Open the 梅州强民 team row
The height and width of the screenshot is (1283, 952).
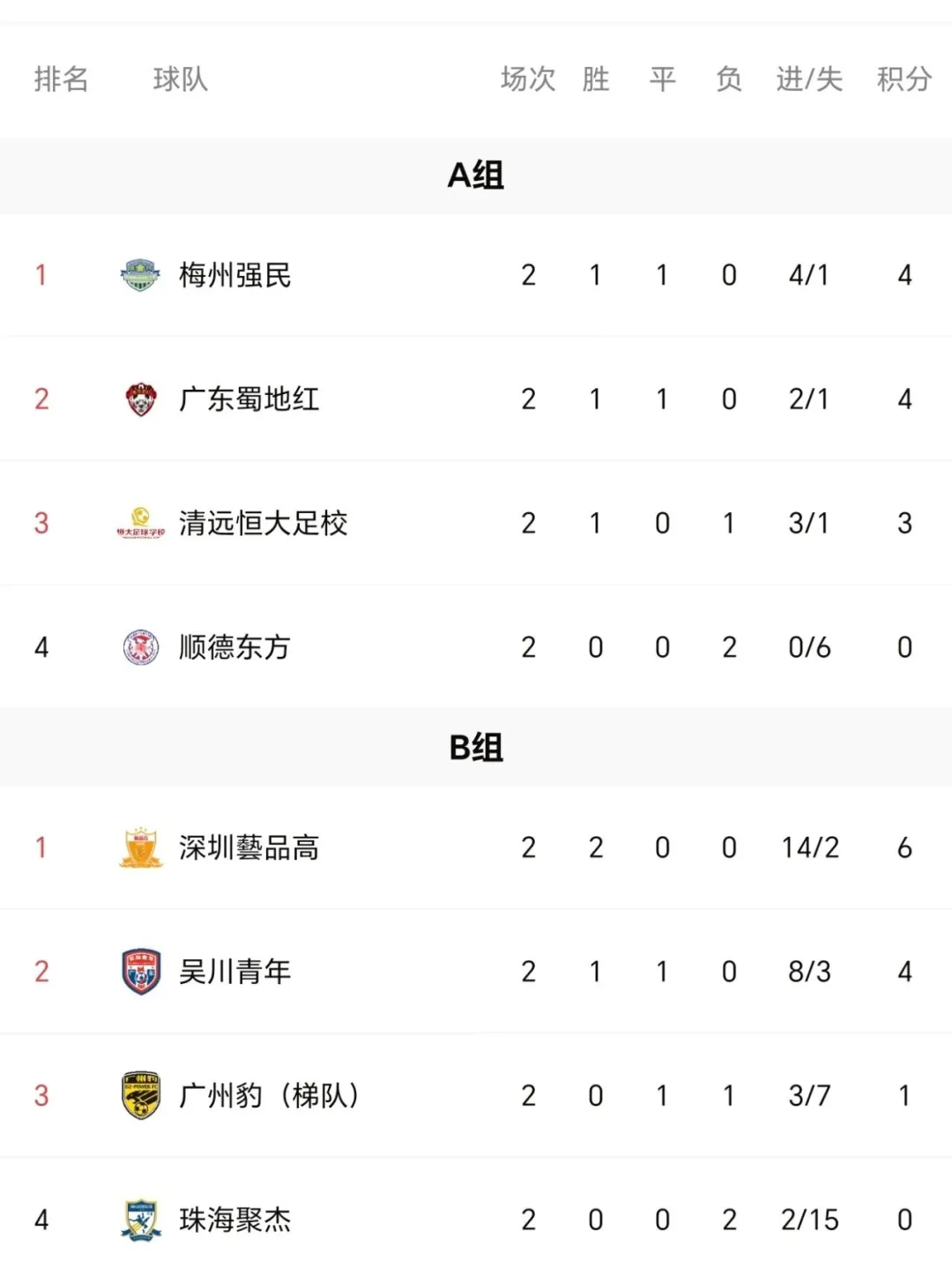coord(234,275)
